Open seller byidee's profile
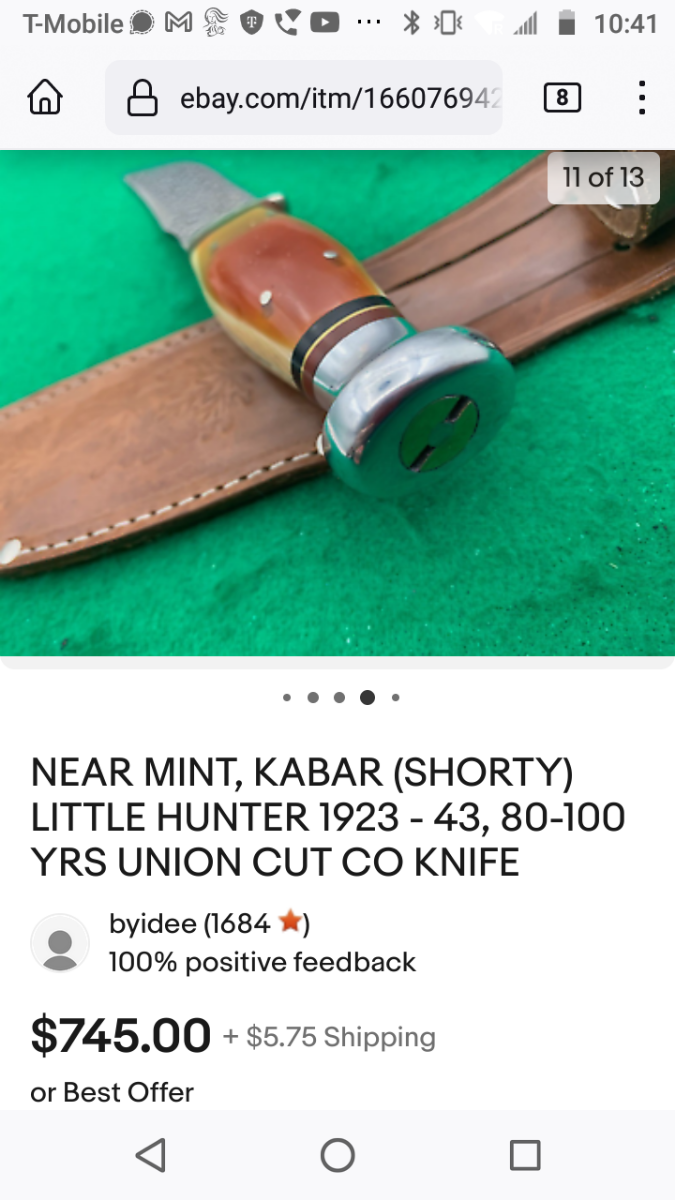675x1200 pixels. 154,924
